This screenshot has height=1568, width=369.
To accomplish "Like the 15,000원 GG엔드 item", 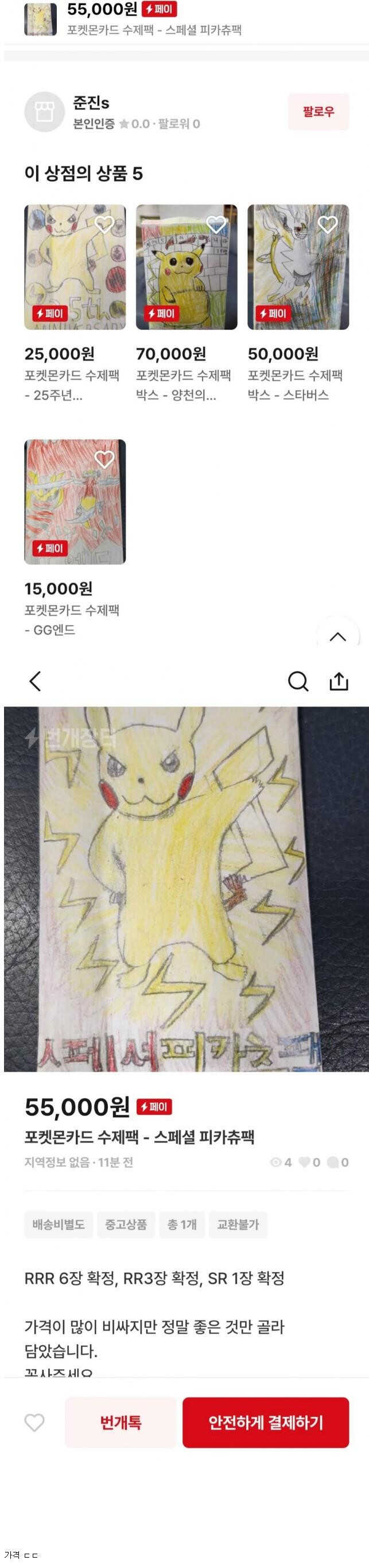I will (104, 459).
